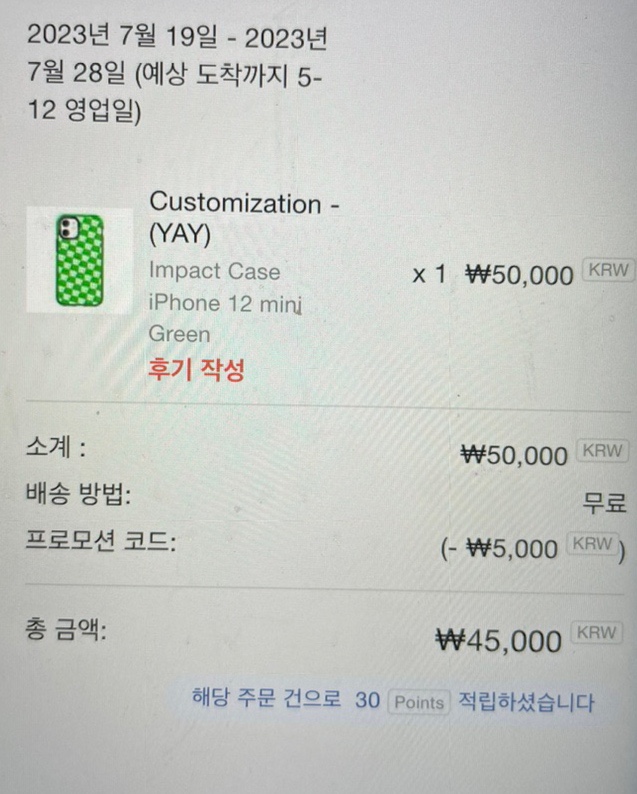637x794 pixels.
Task: Open the green Impact Case product image
Action: coord(79,260)
